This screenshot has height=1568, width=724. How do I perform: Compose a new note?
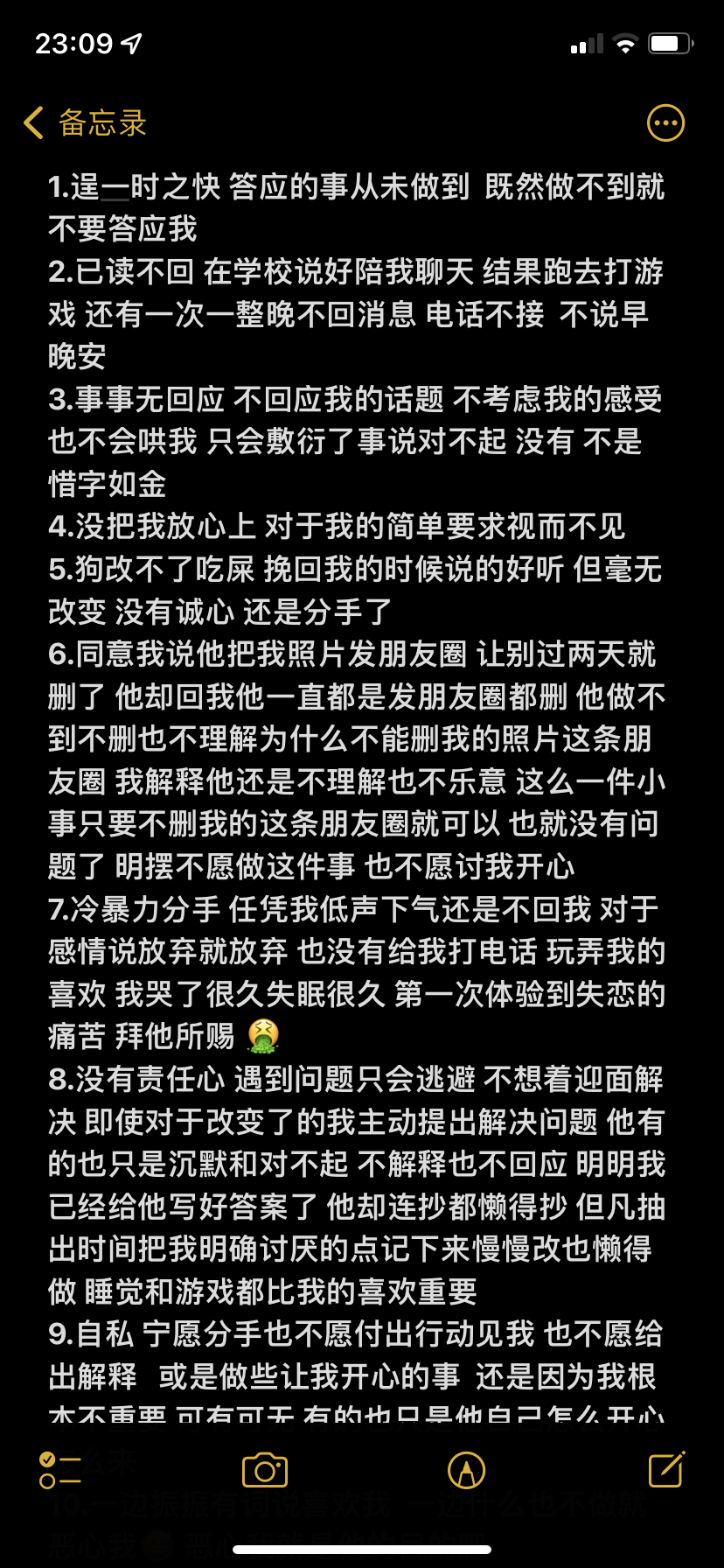click(666, 1469)
